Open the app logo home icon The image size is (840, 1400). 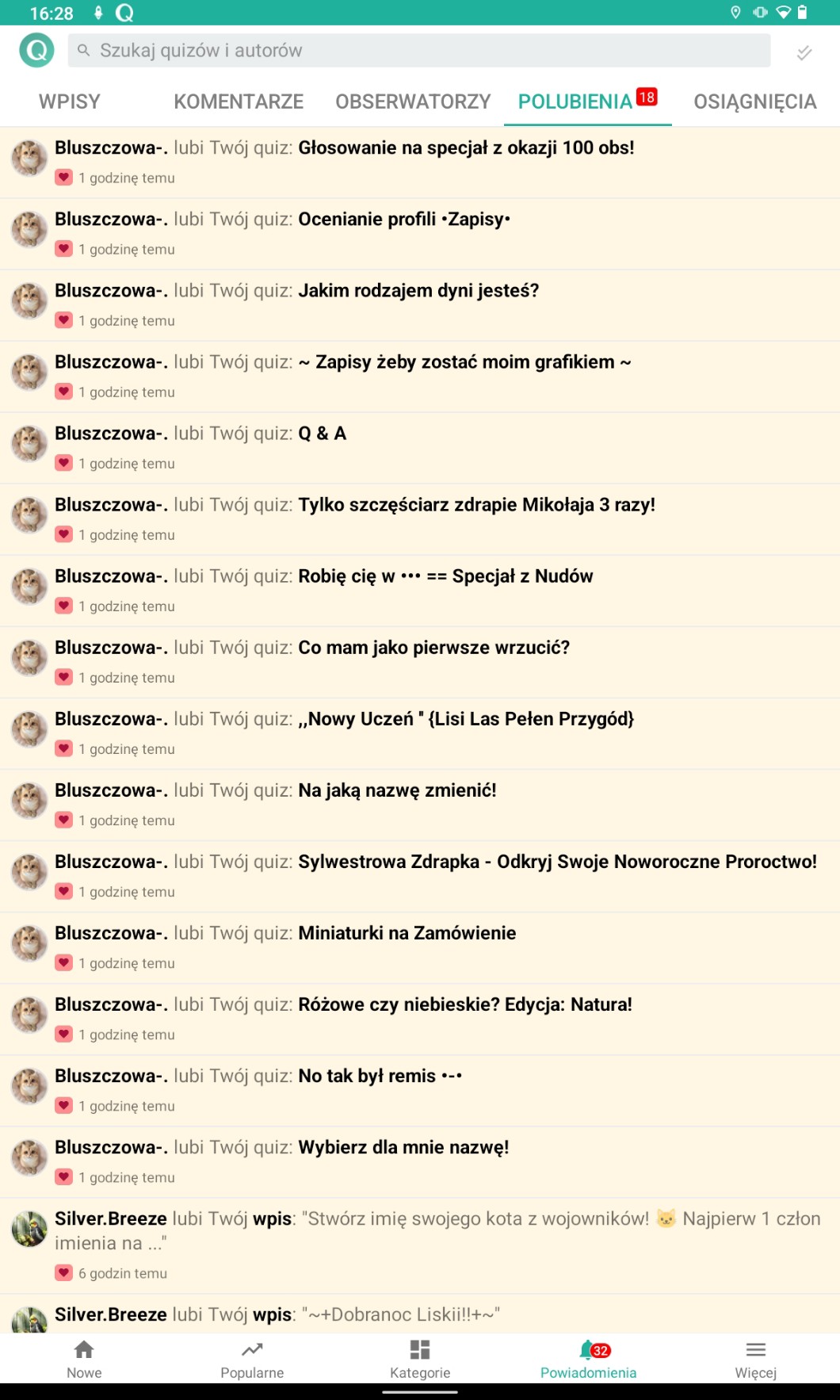pos(36,51)
